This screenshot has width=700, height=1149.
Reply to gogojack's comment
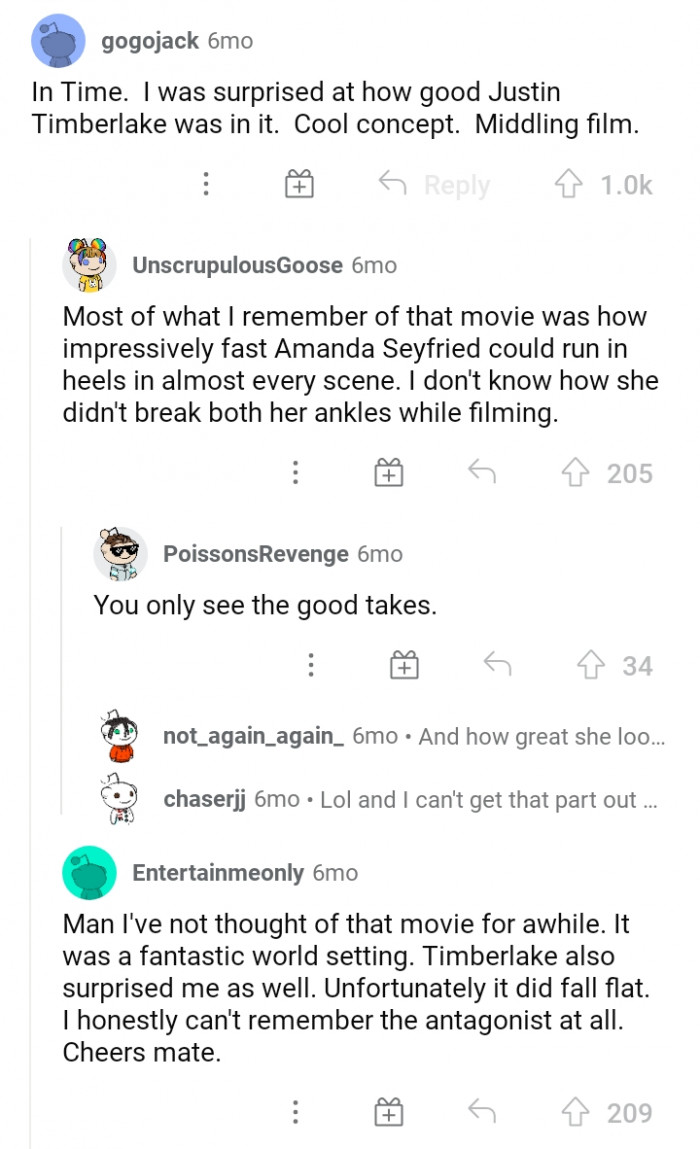(x=436, y=184)
